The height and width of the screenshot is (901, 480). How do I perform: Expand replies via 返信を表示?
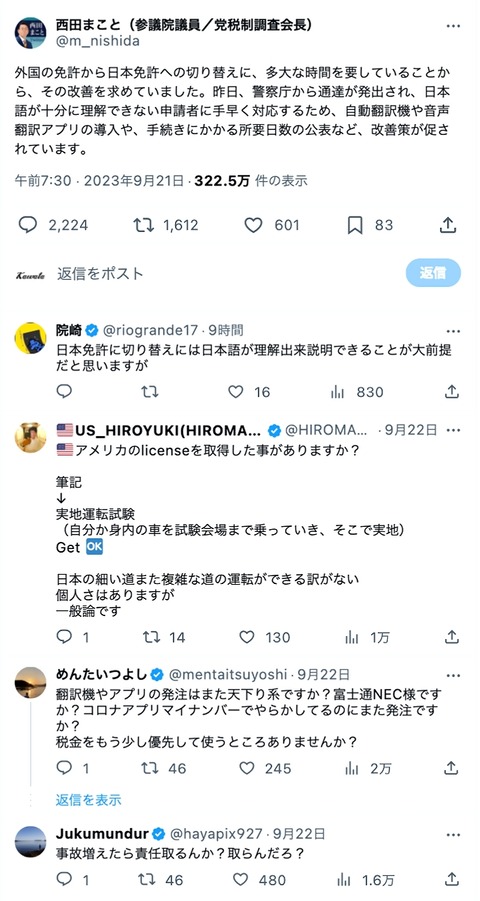point(89,800)
